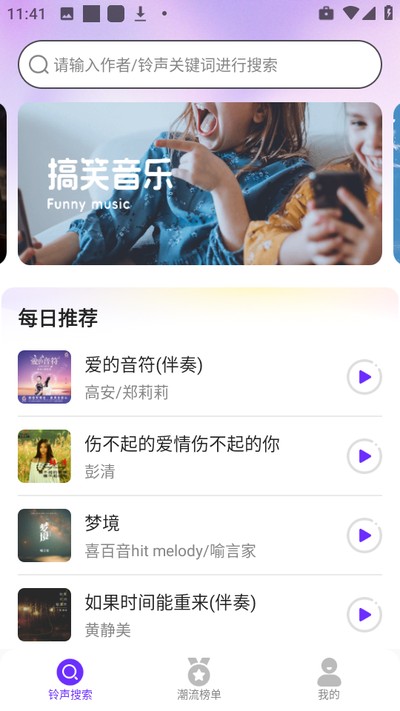This screenshot has width=400, height=711.
Task: Go to the 我的 tab
Action: click(x=329, y=679)
